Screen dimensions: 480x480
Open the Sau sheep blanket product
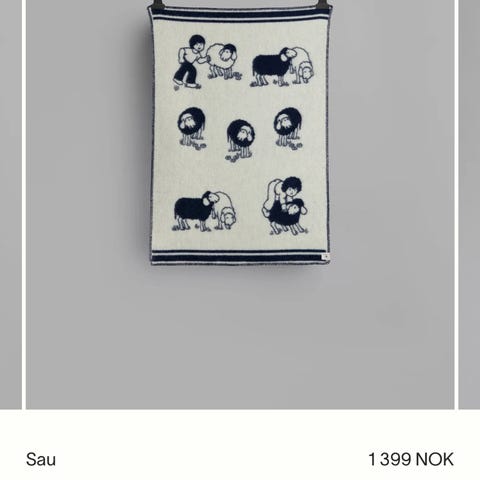tap(240, 204)
